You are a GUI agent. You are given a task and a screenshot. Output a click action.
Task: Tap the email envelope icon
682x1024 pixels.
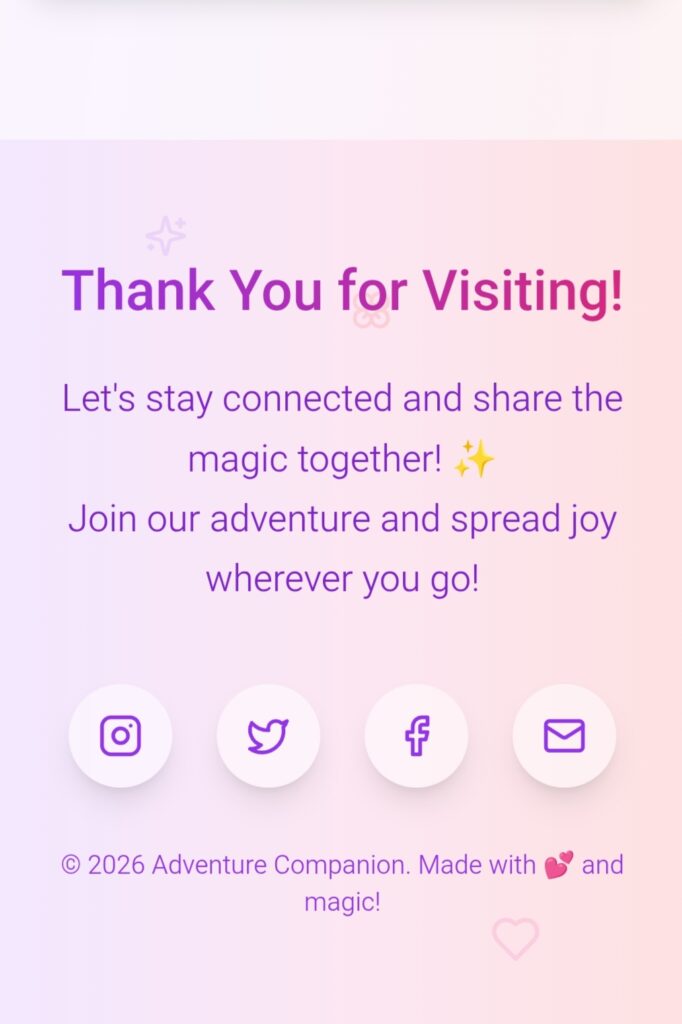point(564,736)
